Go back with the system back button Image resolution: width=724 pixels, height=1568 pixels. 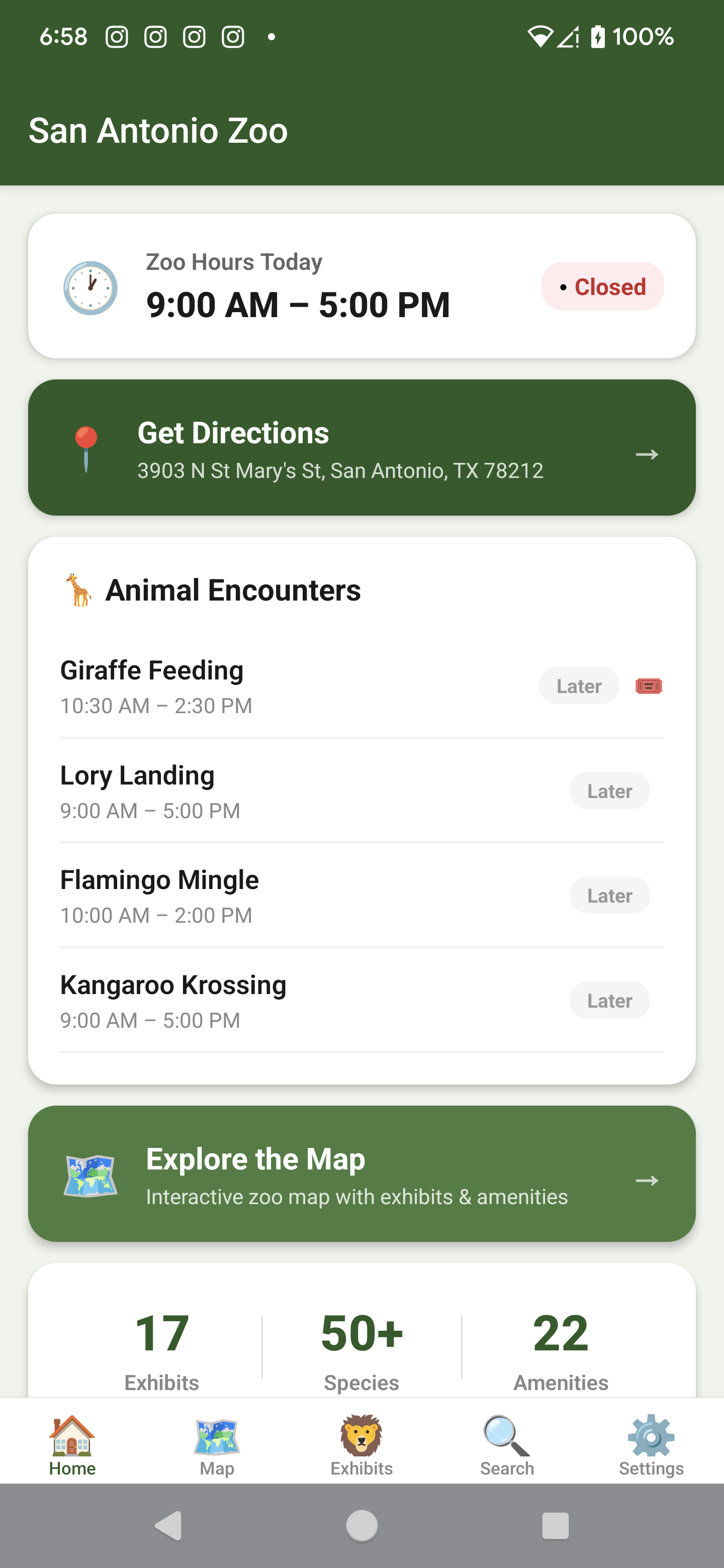(x=168, y=1525)
